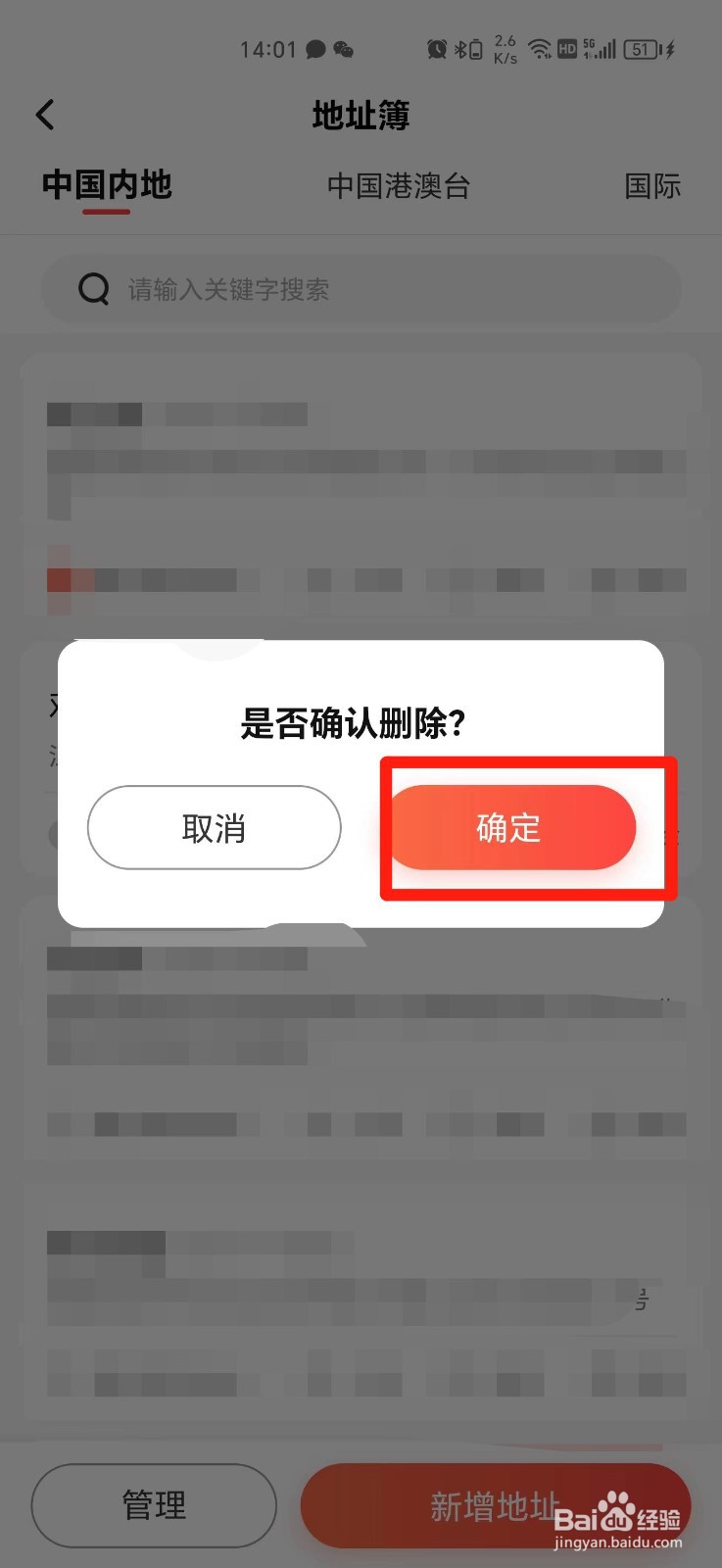Confirm deletion by tapping 确定
The image size is (722, 1568).
(507, 827)
